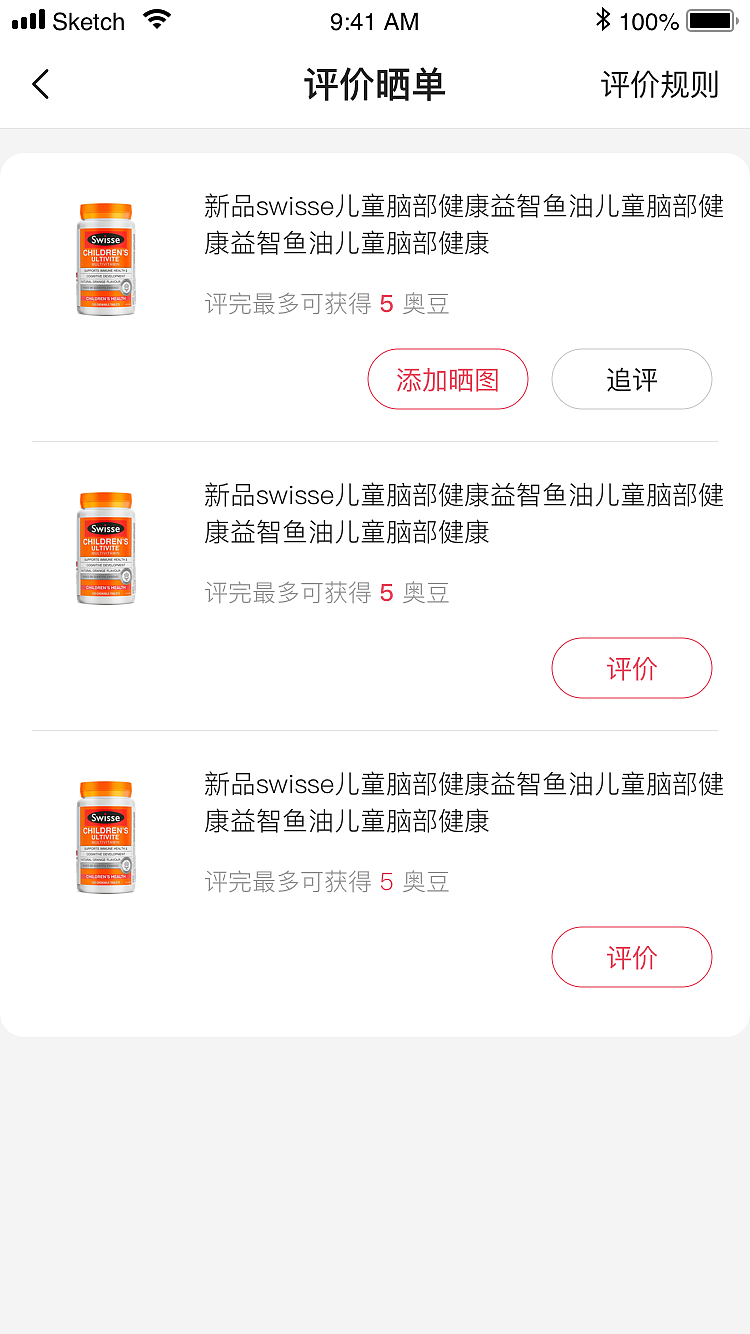Tap the second Swisse product thumbnail
Viewport: 750px width, 1334px height.
[105, 547]
